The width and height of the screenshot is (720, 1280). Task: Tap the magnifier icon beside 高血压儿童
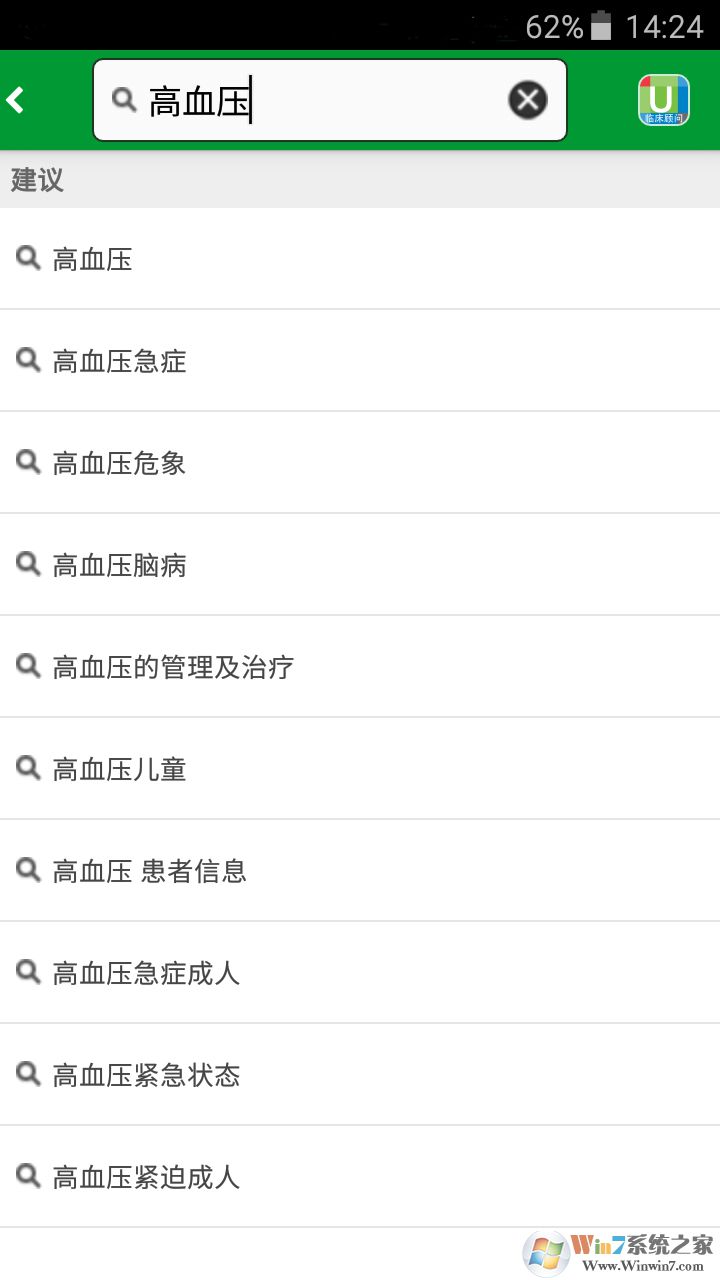tap(28, 768)
